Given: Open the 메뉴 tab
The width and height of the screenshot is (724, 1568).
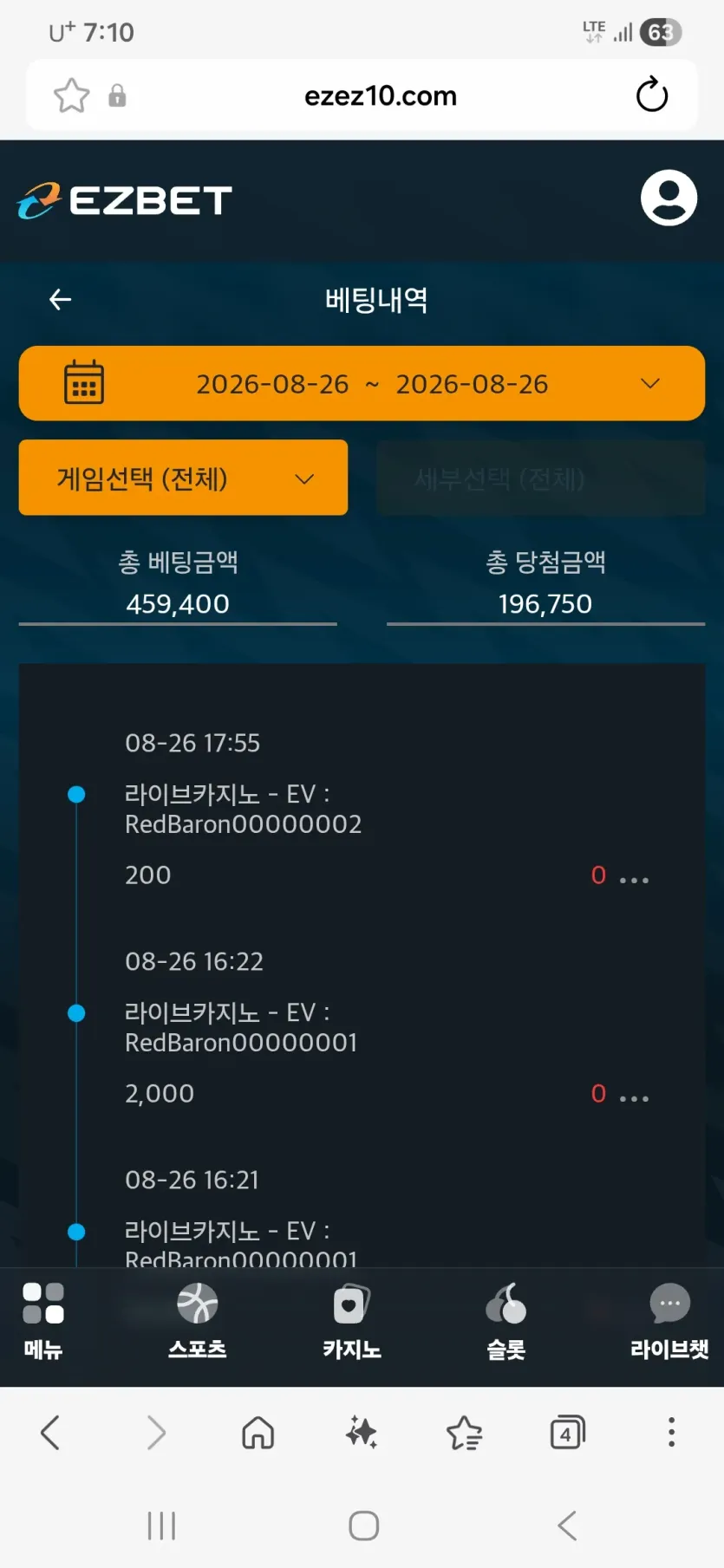Looking at the screenshot, I should pos(43,1321).
